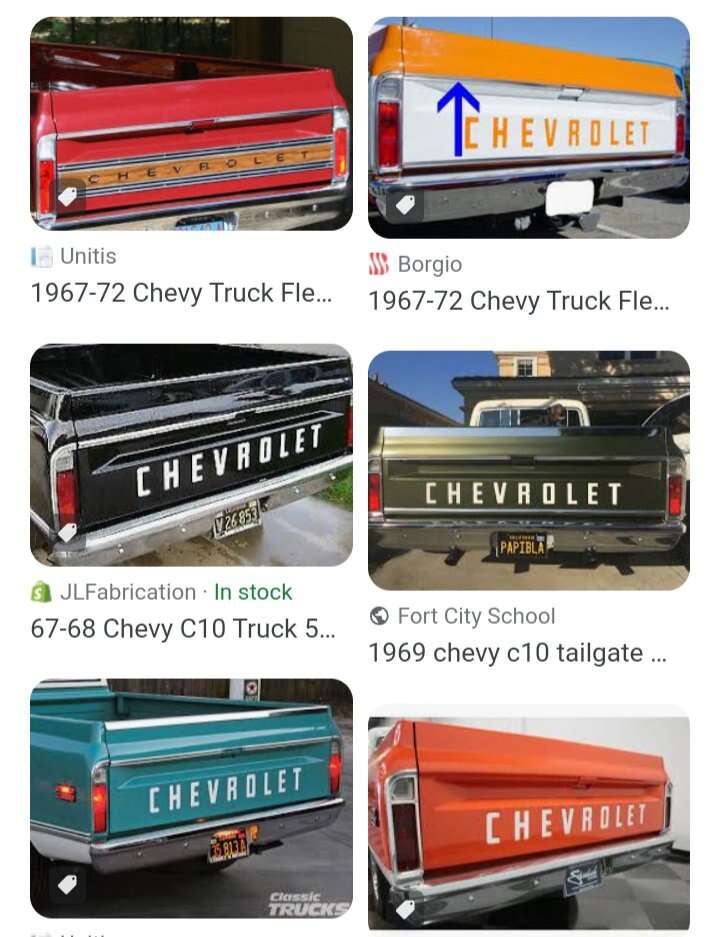The image size is (720, 937).
Task: Open the red tailgate thumbnail
Action: [x=190, y=120]
